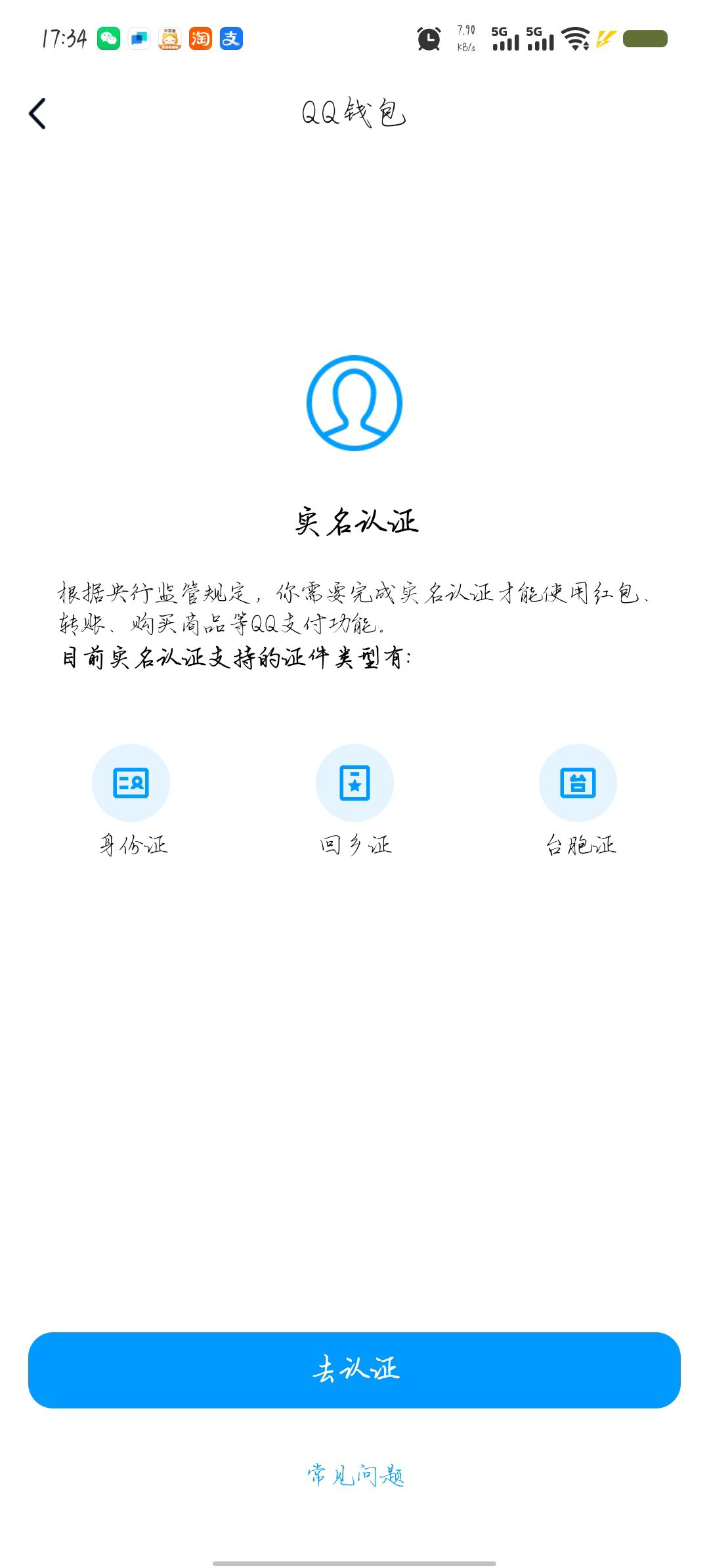The image size is (709, 1568).
Task: Select the 身份证 ID card icon
Action: pos(130,783)
